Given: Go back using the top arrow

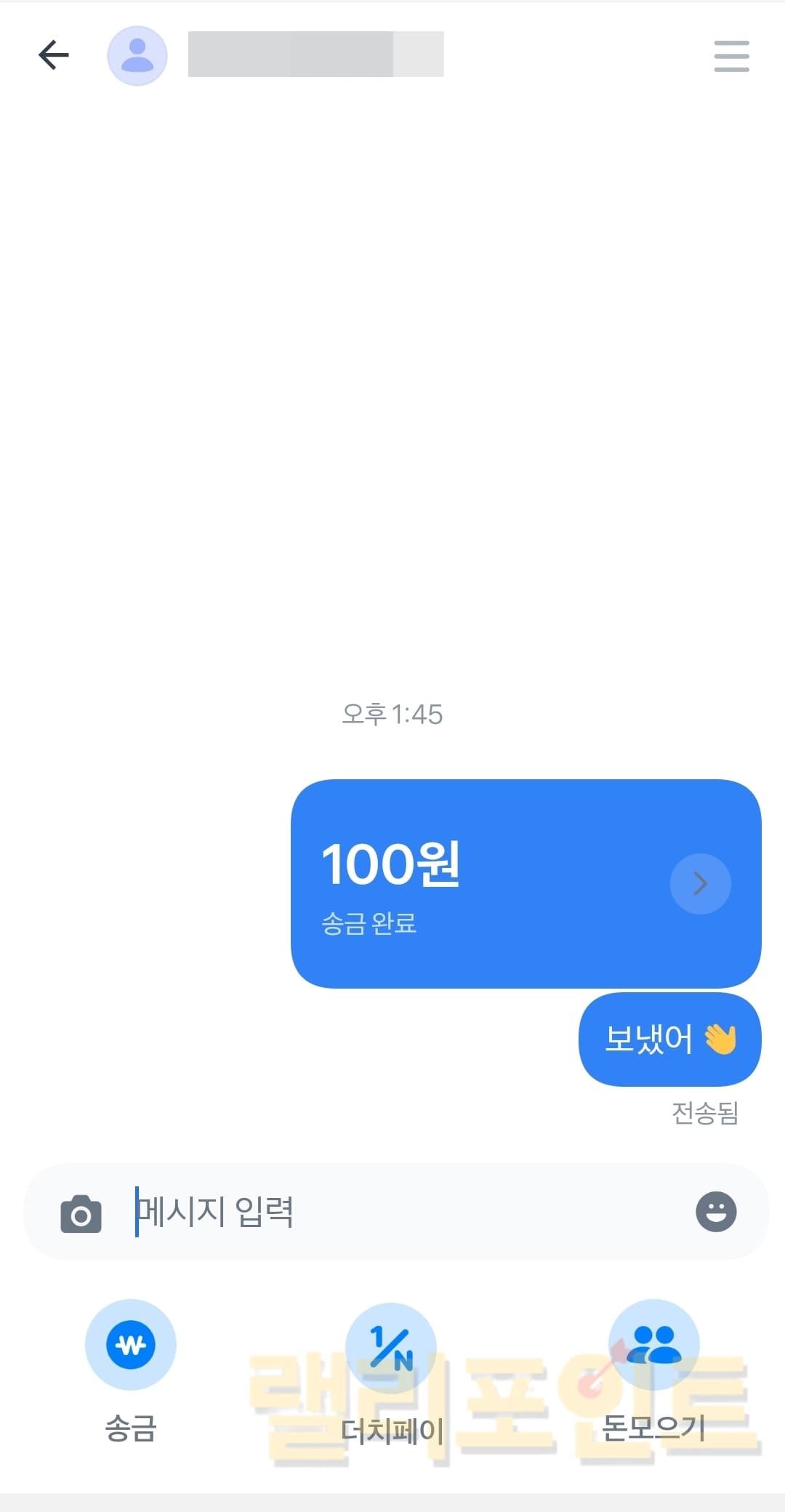Looking at the screenshot, I should tap(54, 55).
